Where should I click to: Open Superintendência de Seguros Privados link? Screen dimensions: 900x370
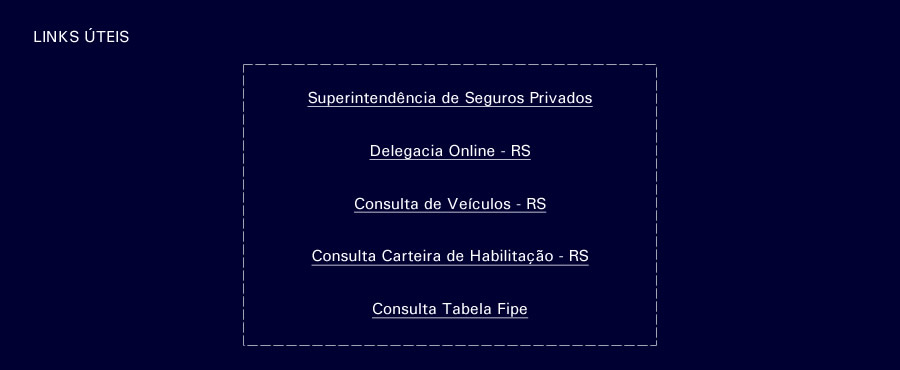click(x=450, y=98)
